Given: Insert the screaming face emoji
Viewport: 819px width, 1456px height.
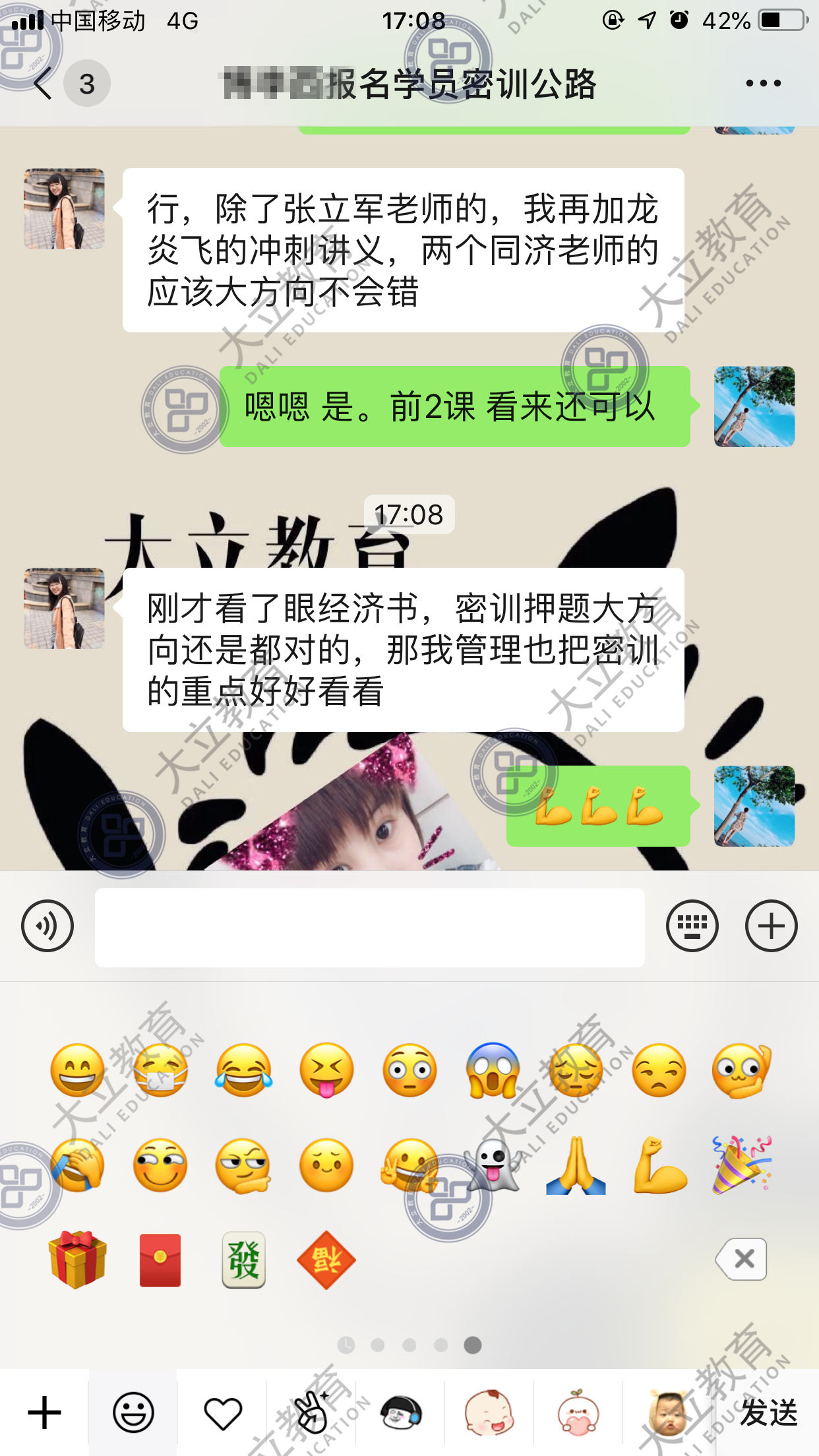Looking at the screenshot, I should 492,1070.
